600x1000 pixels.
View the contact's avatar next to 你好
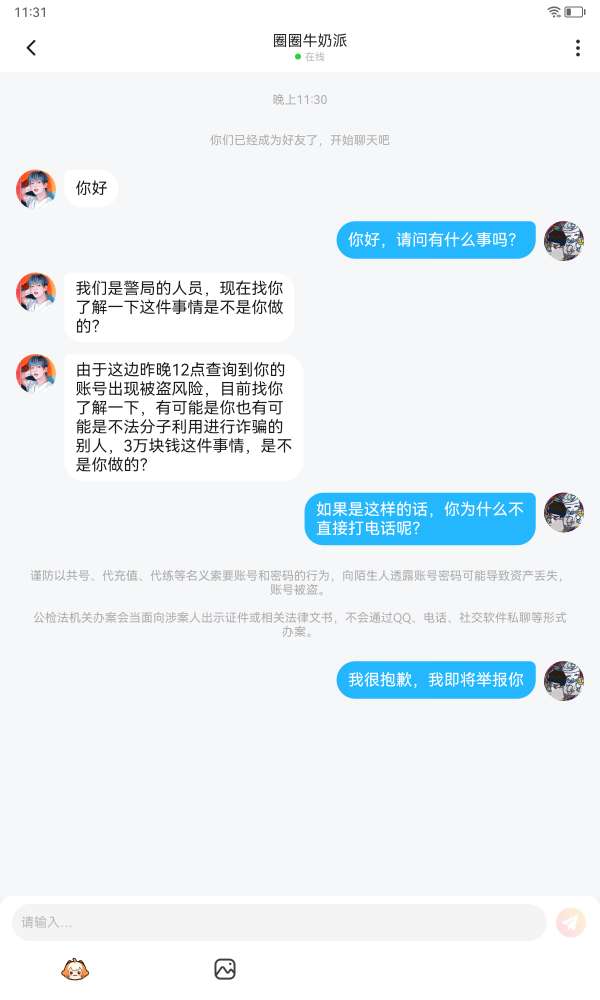(x=36, y=189)
